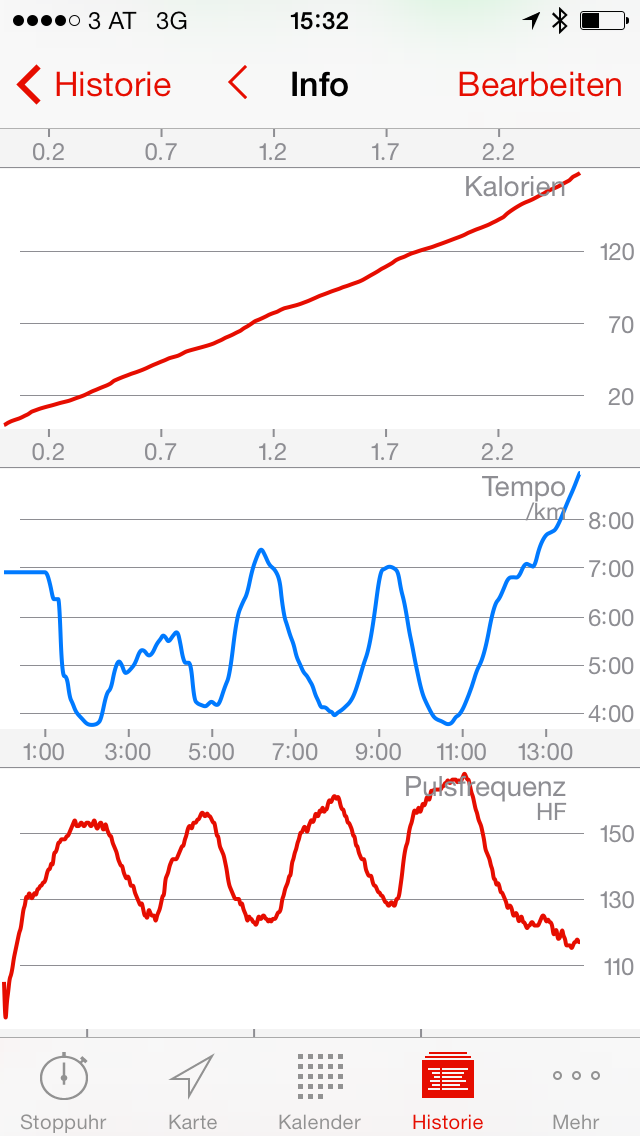Open the Historie tab

[447, 1088]
